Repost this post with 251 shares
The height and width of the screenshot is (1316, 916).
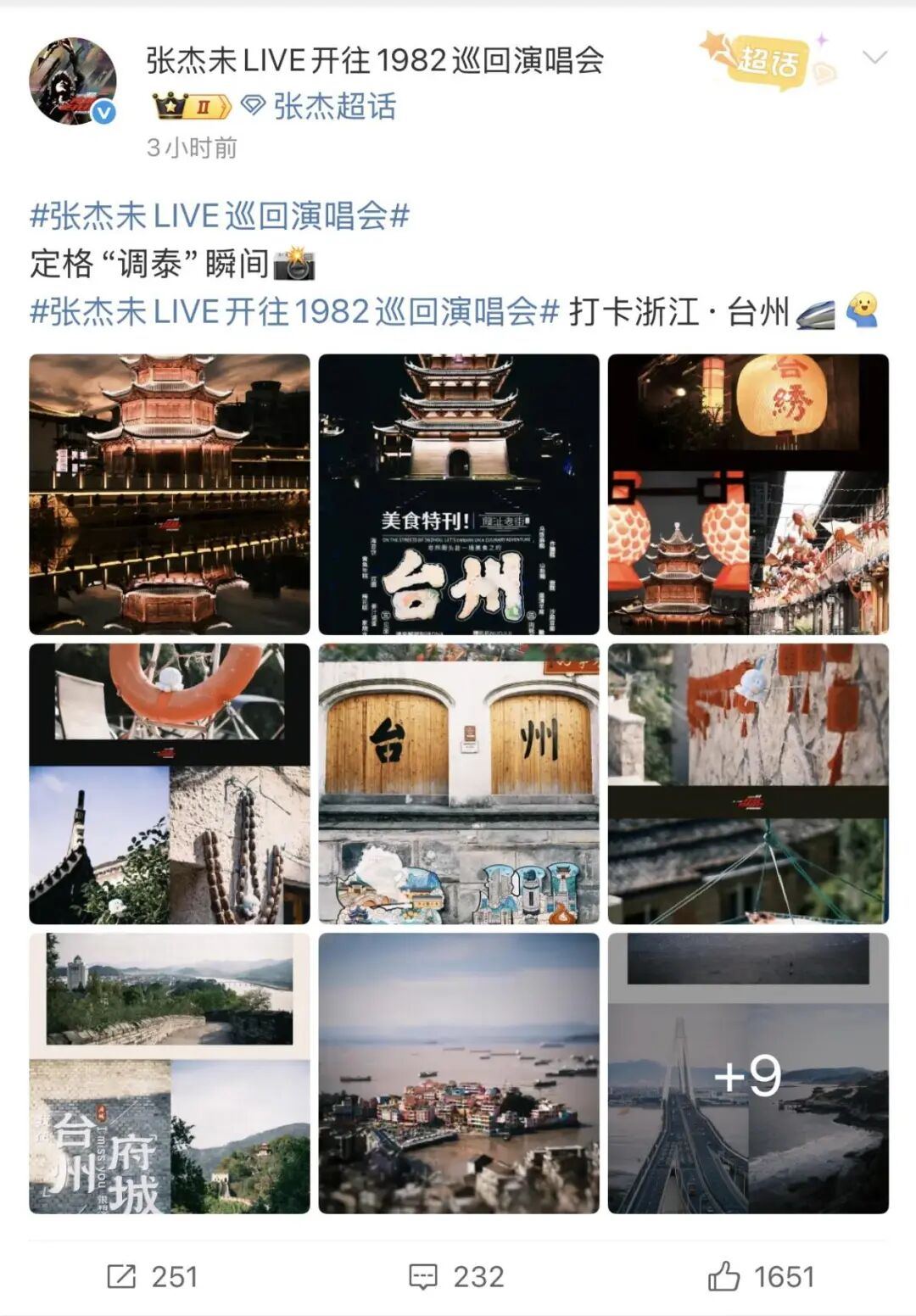pyautogui.click(x=153, y=1276)
